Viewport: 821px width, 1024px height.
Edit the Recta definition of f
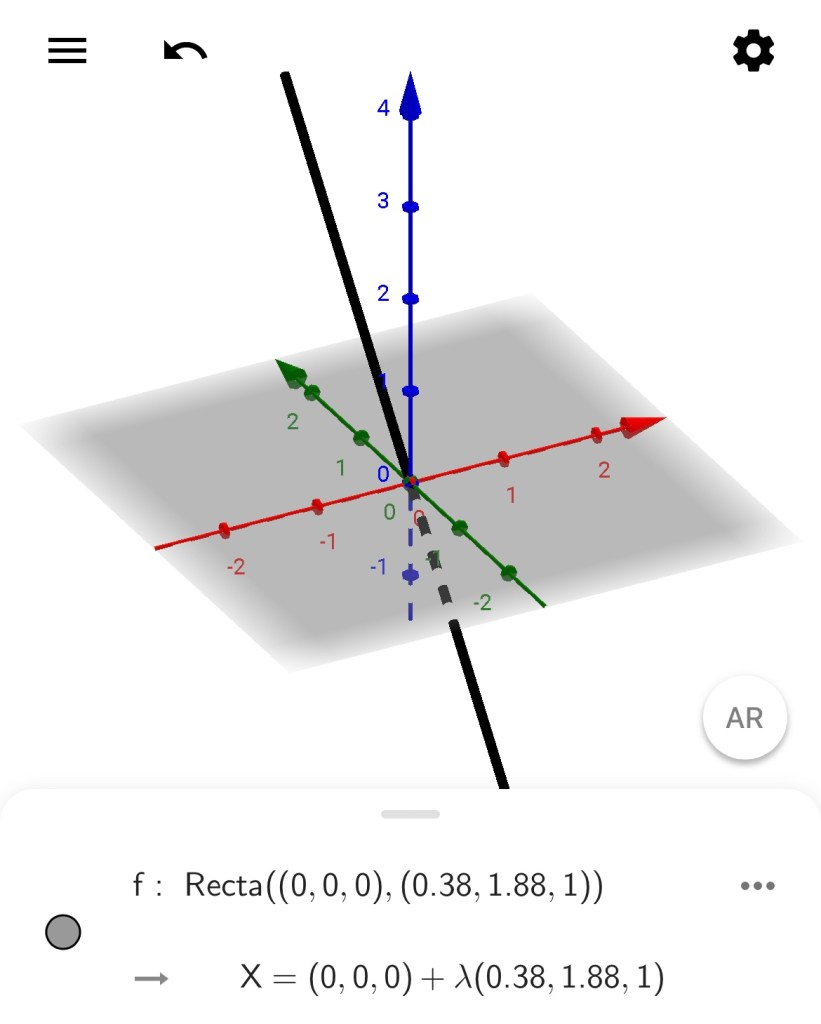[393, 886]
